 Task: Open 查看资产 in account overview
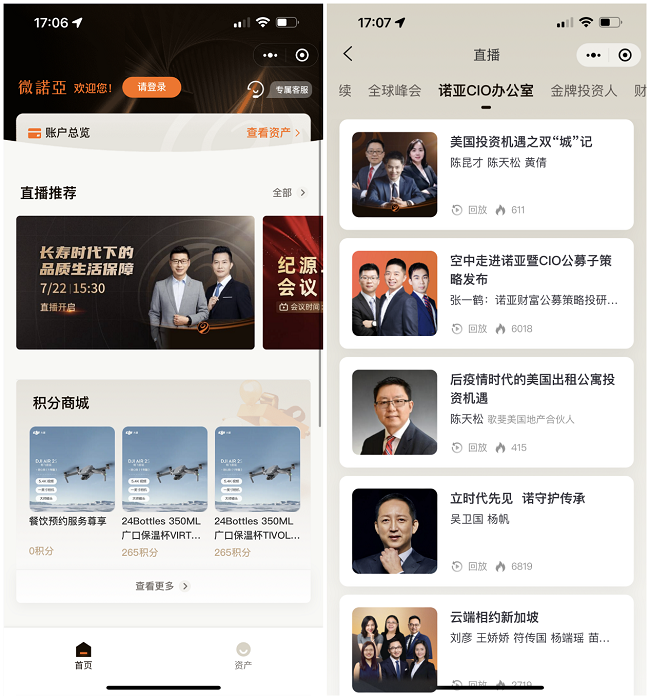coord(273,132)
